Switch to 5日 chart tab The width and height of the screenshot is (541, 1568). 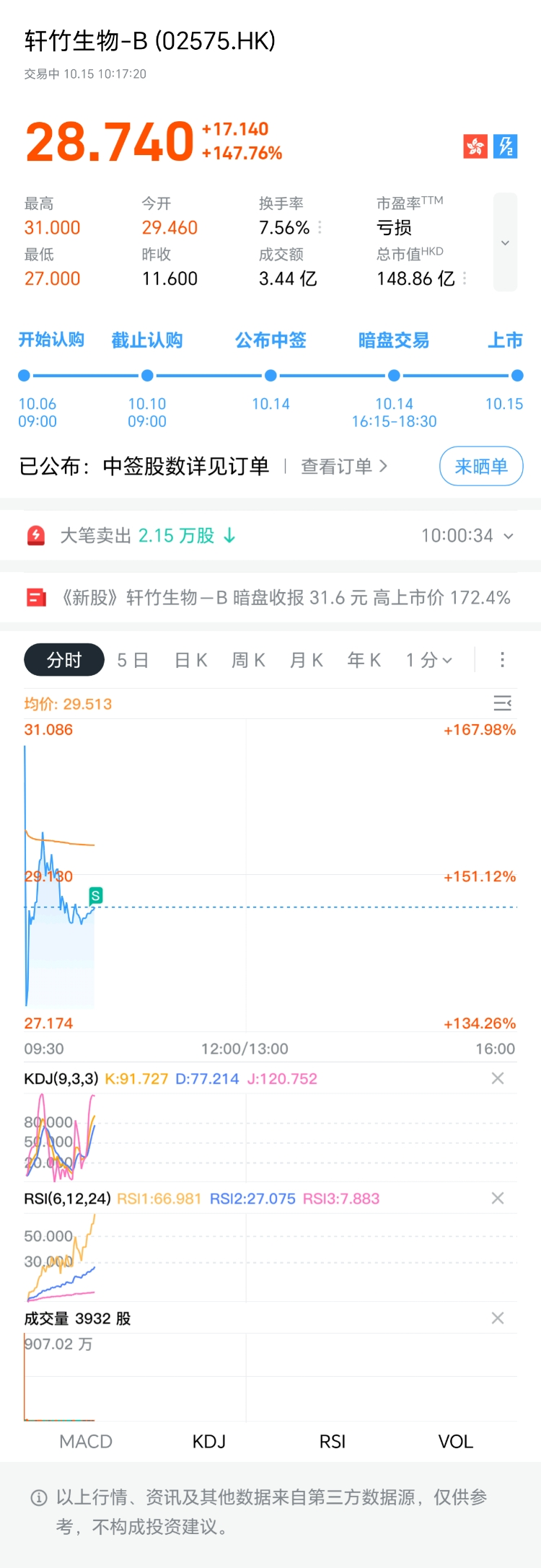point(133,660)
